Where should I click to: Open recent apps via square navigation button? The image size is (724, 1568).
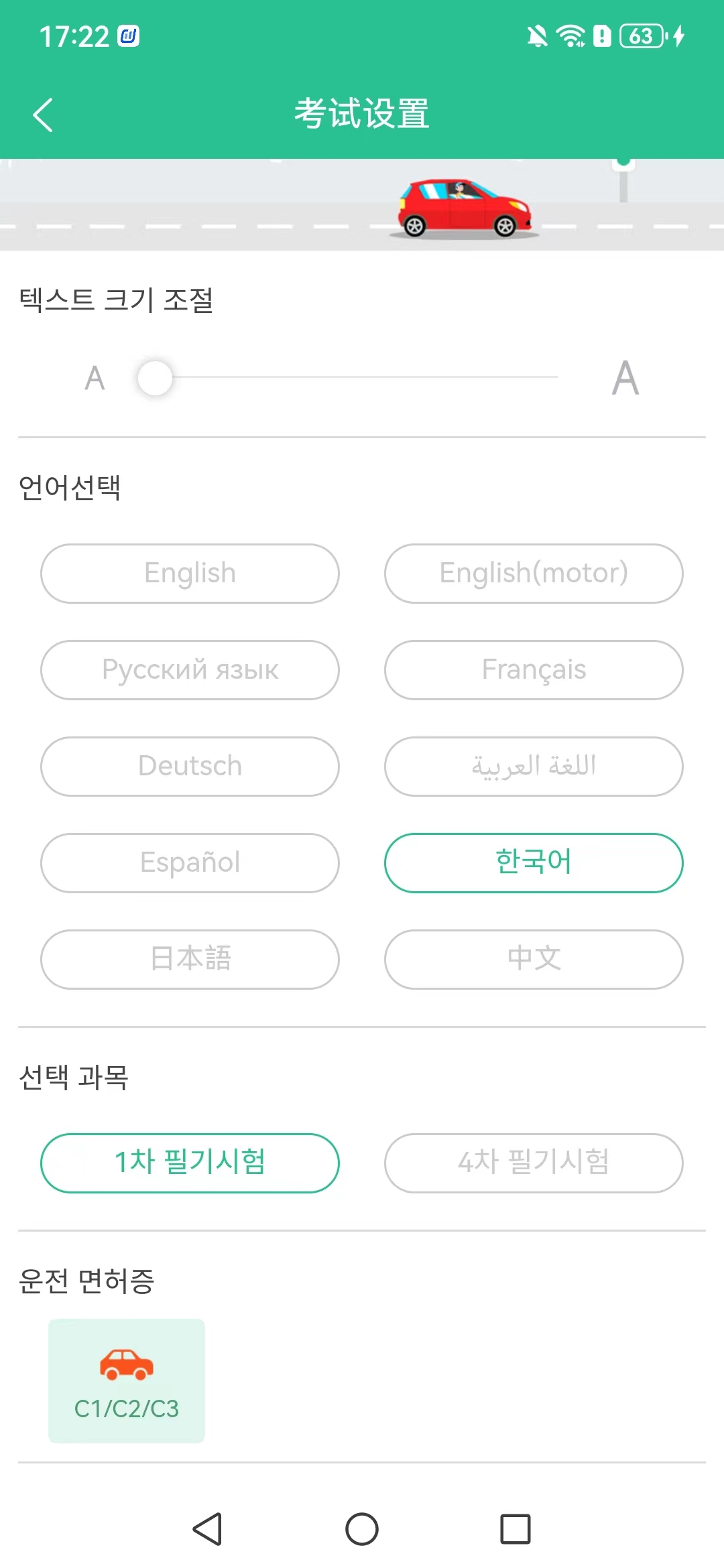point(516,1525)
